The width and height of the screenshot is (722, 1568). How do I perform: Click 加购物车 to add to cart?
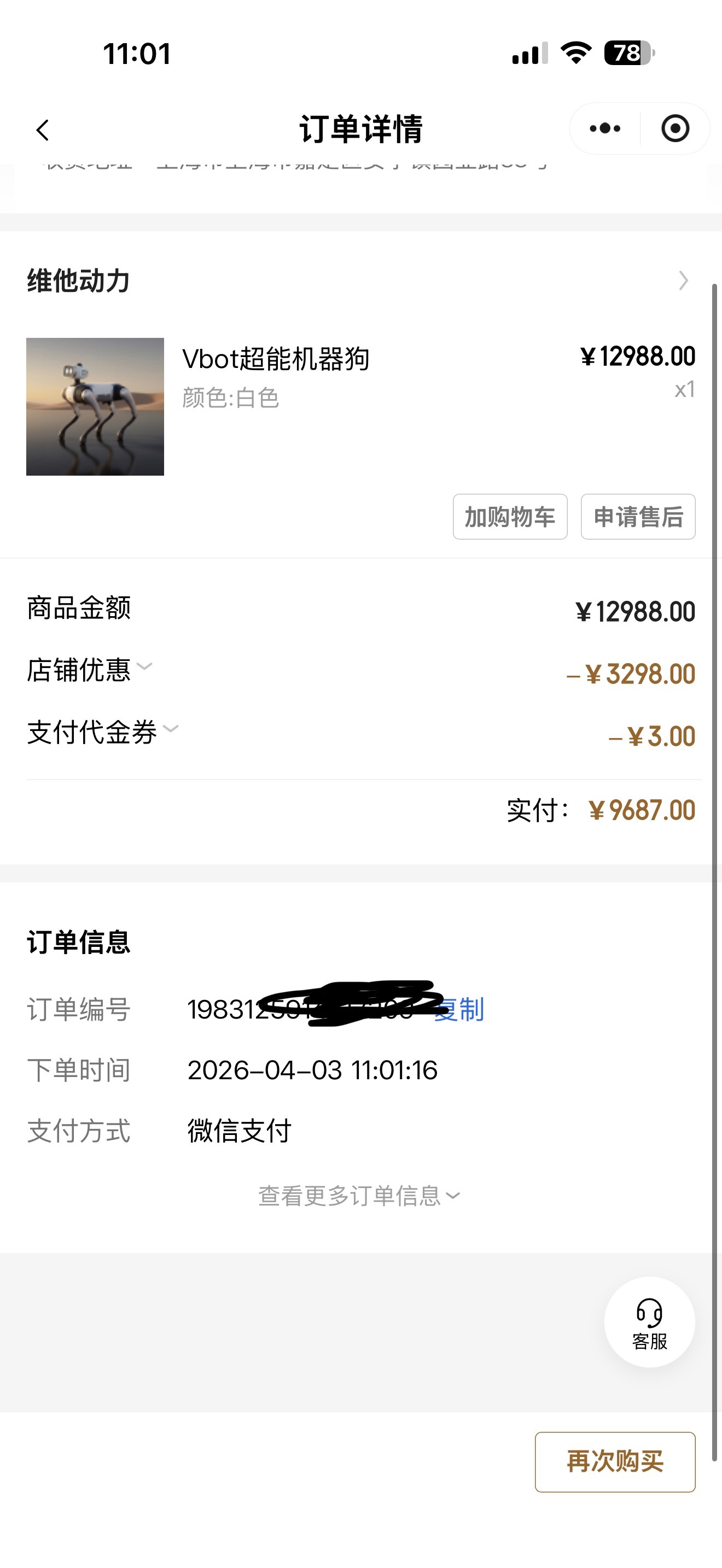click(510, 517)
